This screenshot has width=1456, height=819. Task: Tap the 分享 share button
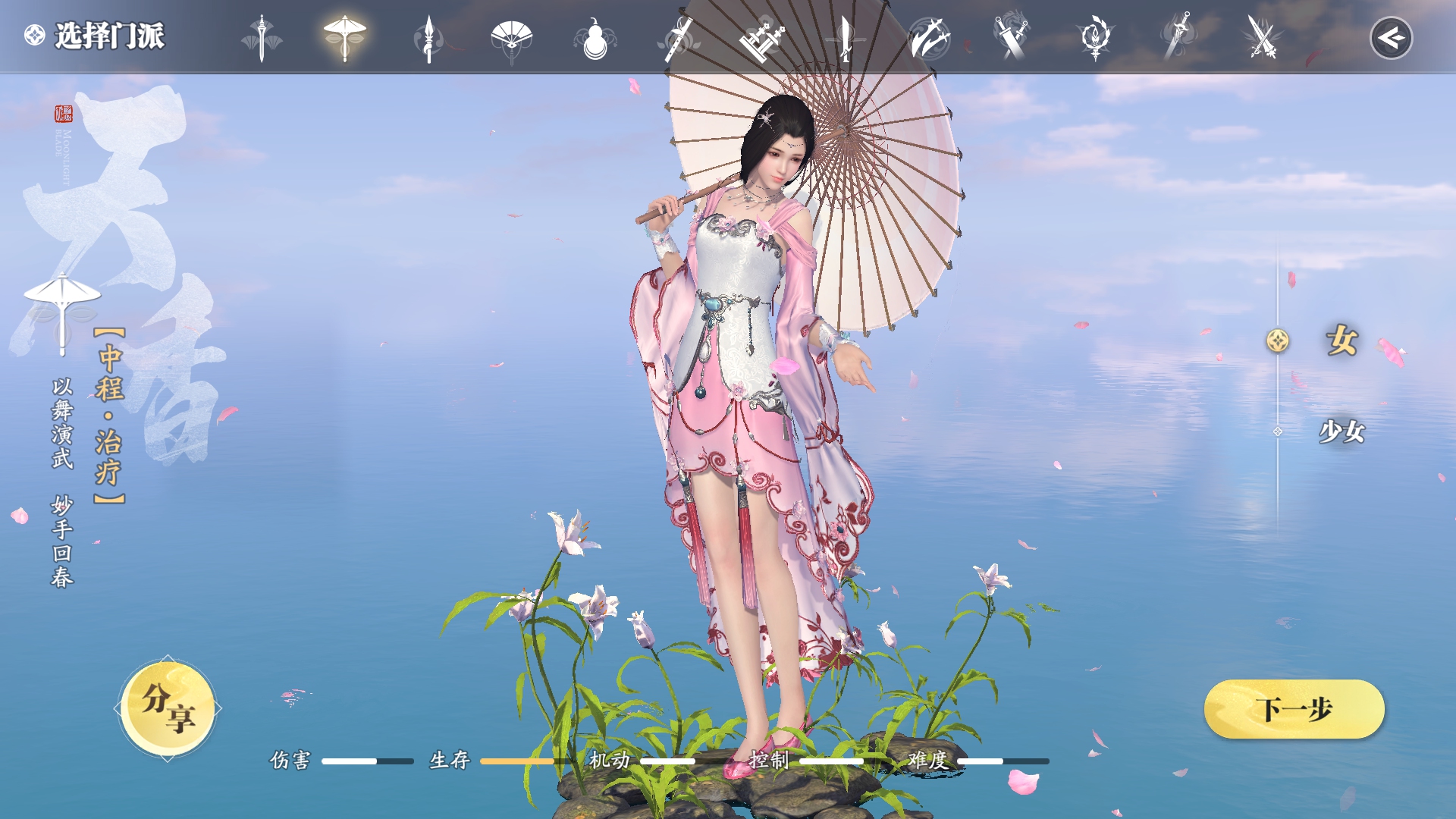click(168, 708)
